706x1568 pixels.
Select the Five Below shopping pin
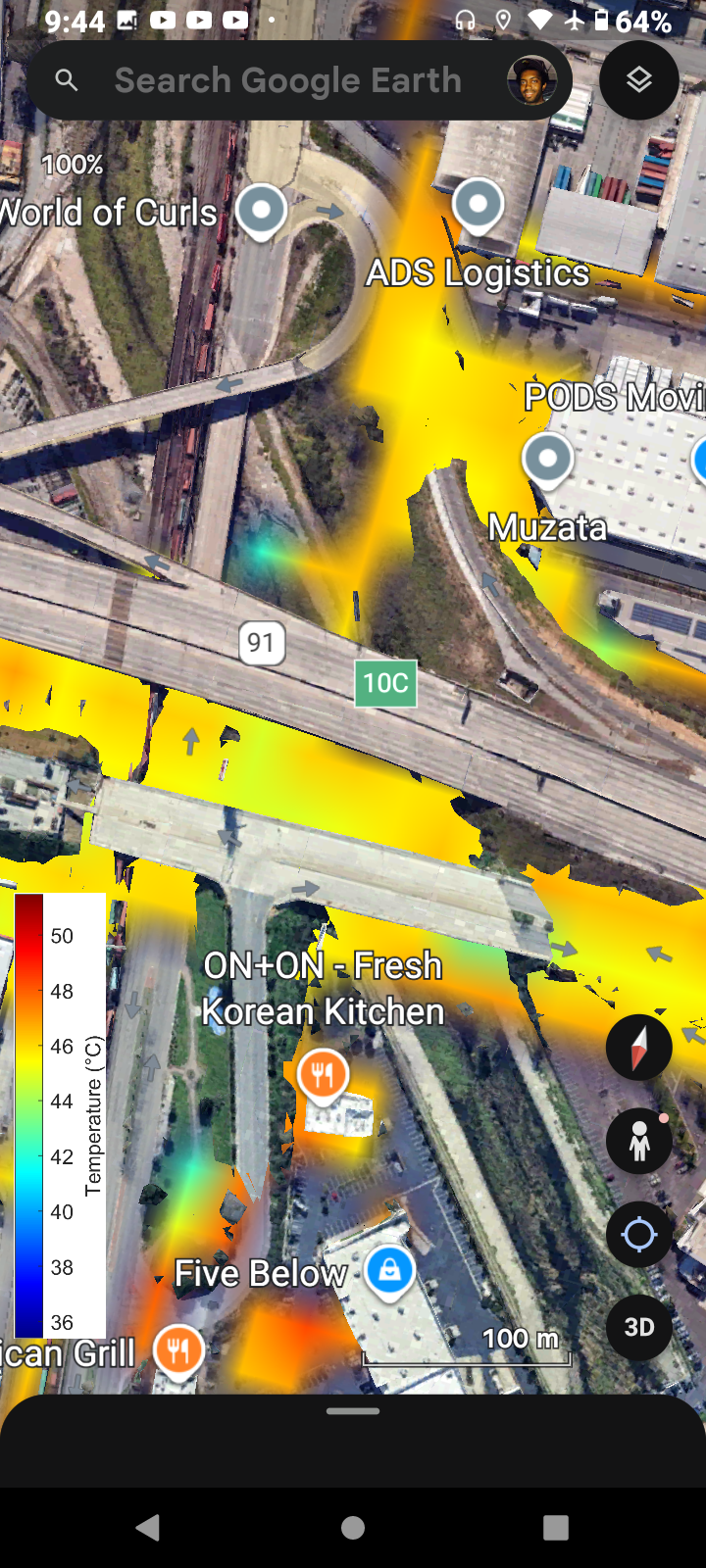389,1271
